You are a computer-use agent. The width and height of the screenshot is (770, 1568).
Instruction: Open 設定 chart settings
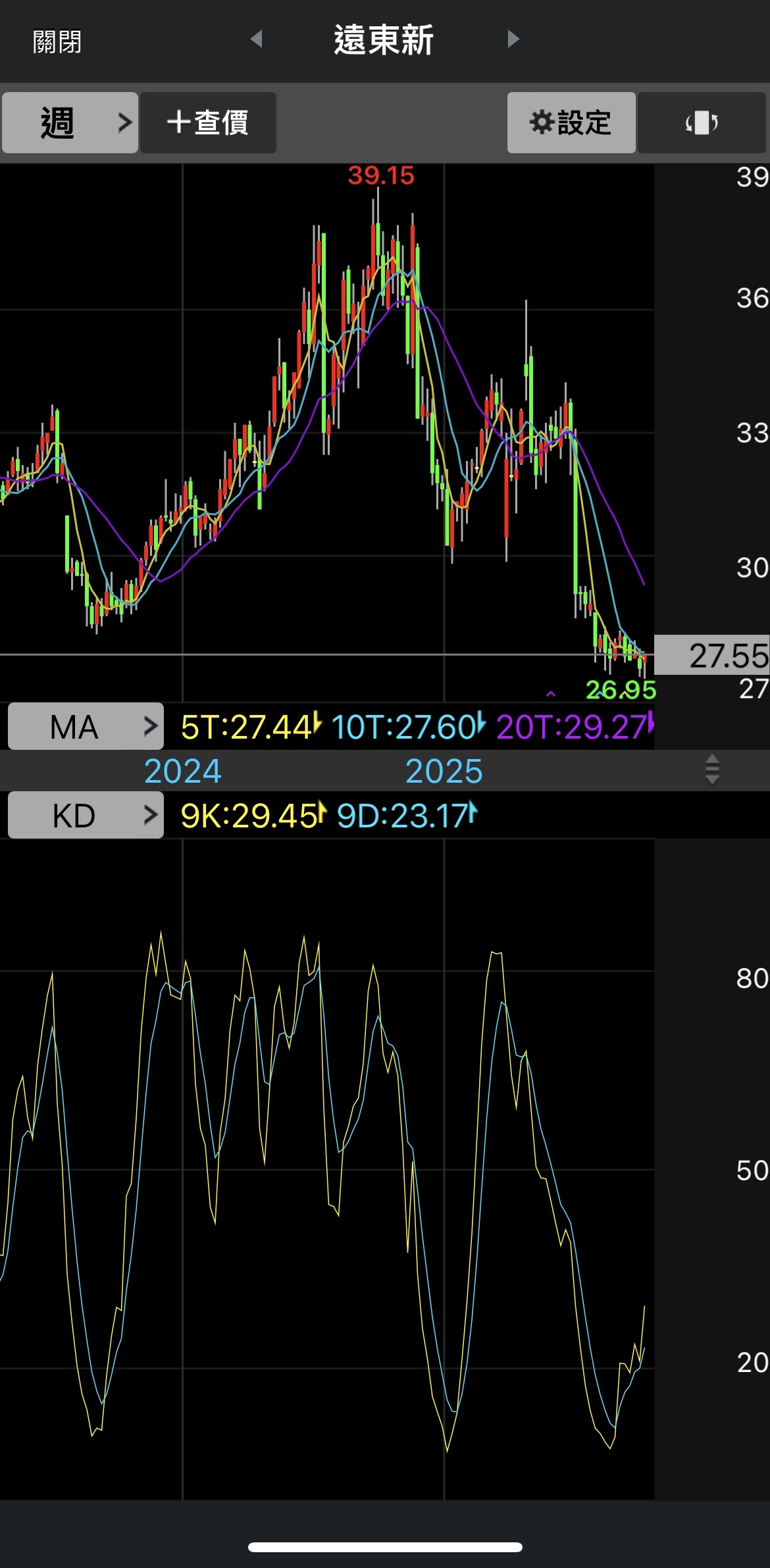[x=571, y=123]
